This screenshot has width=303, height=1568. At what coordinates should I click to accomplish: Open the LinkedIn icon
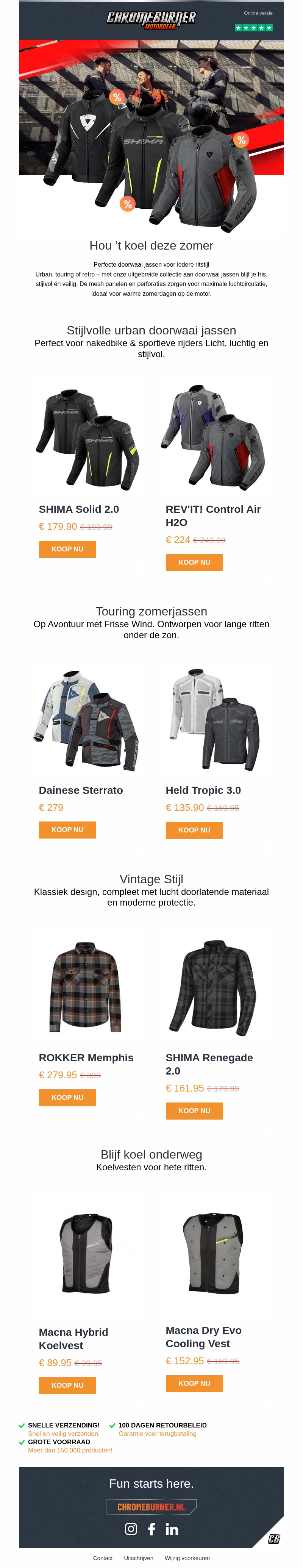pyautogui.click(x=172, y=1529)
